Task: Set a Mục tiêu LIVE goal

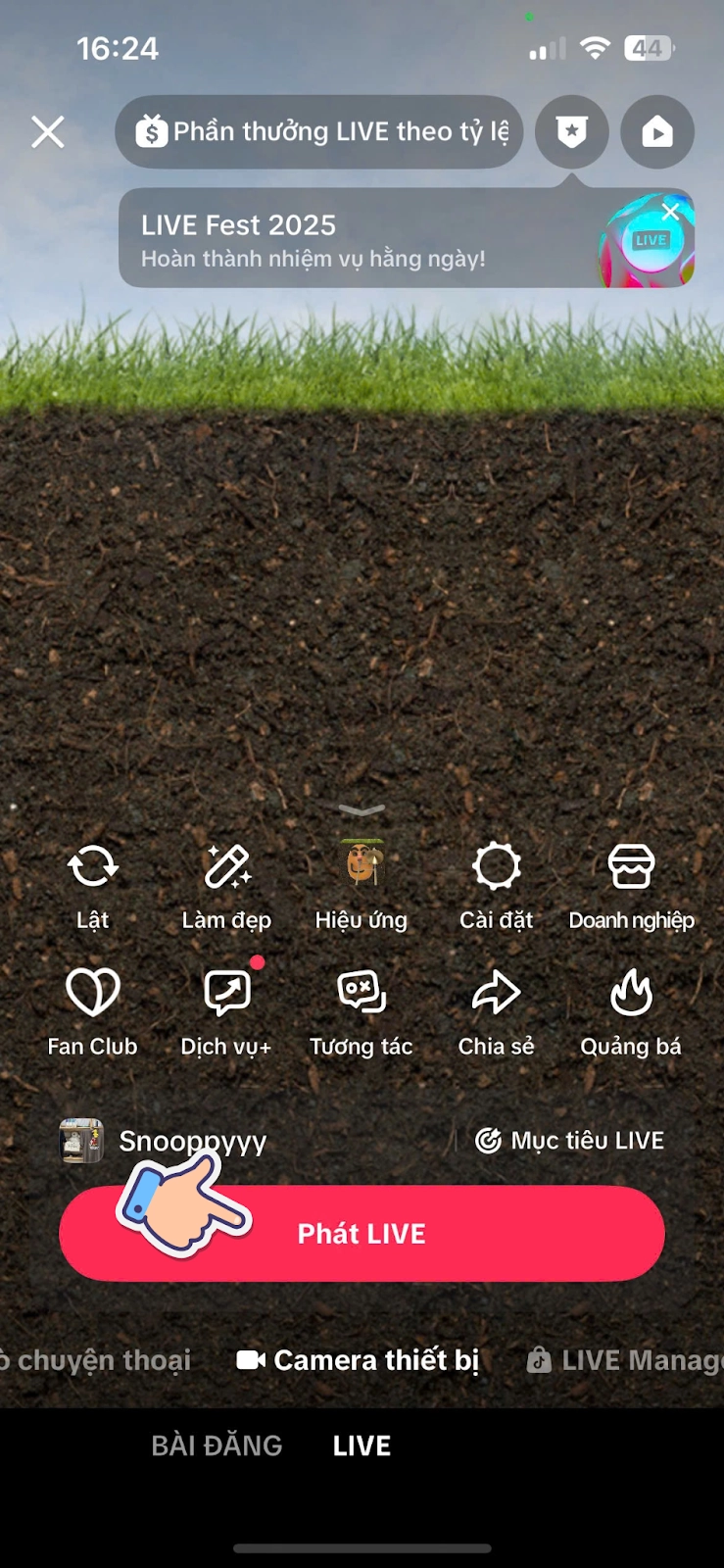Action: (570, 1141)
